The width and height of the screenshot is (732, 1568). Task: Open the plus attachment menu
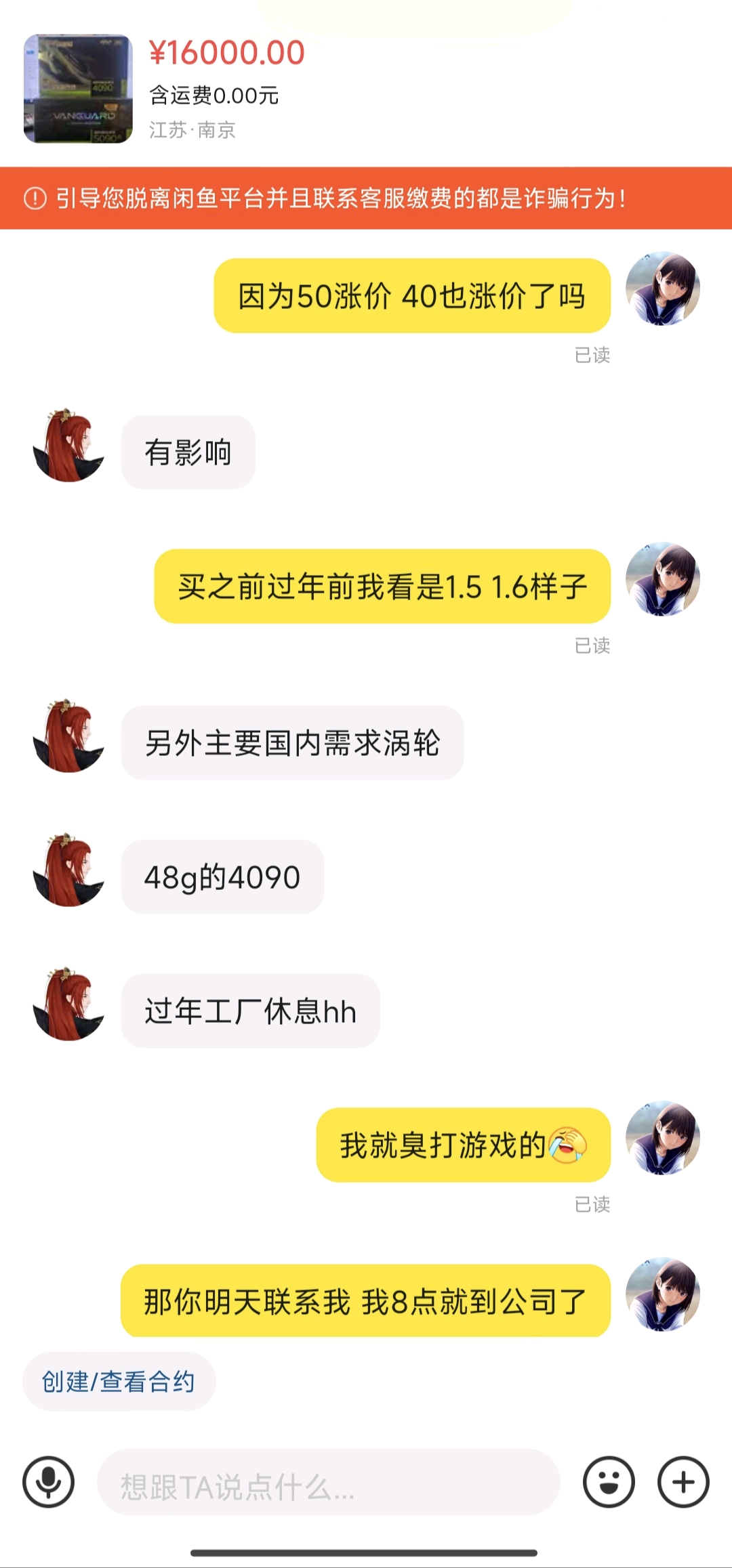pyautogui.click(x=683, y=1482)
